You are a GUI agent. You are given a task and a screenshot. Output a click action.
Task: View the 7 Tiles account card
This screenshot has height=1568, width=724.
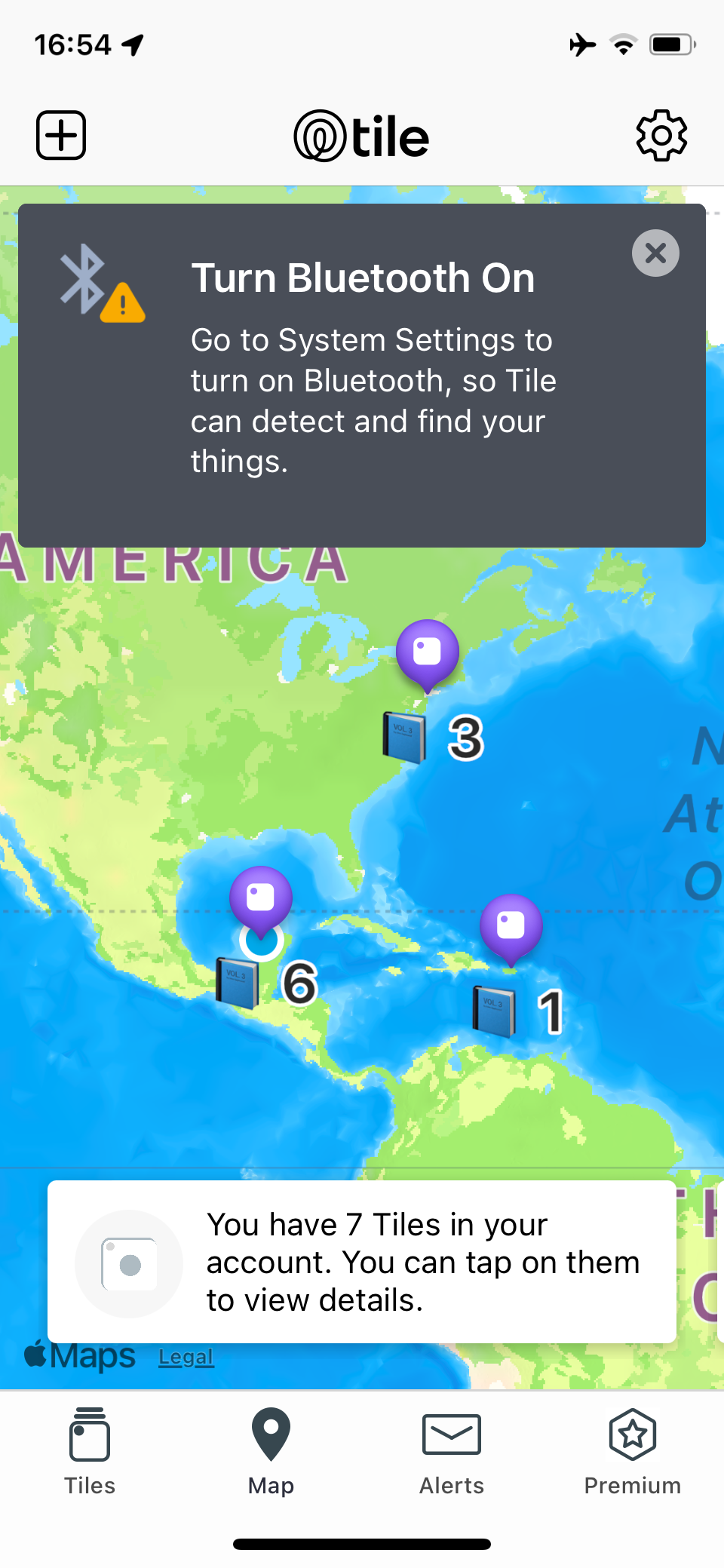click(362, 1262)
